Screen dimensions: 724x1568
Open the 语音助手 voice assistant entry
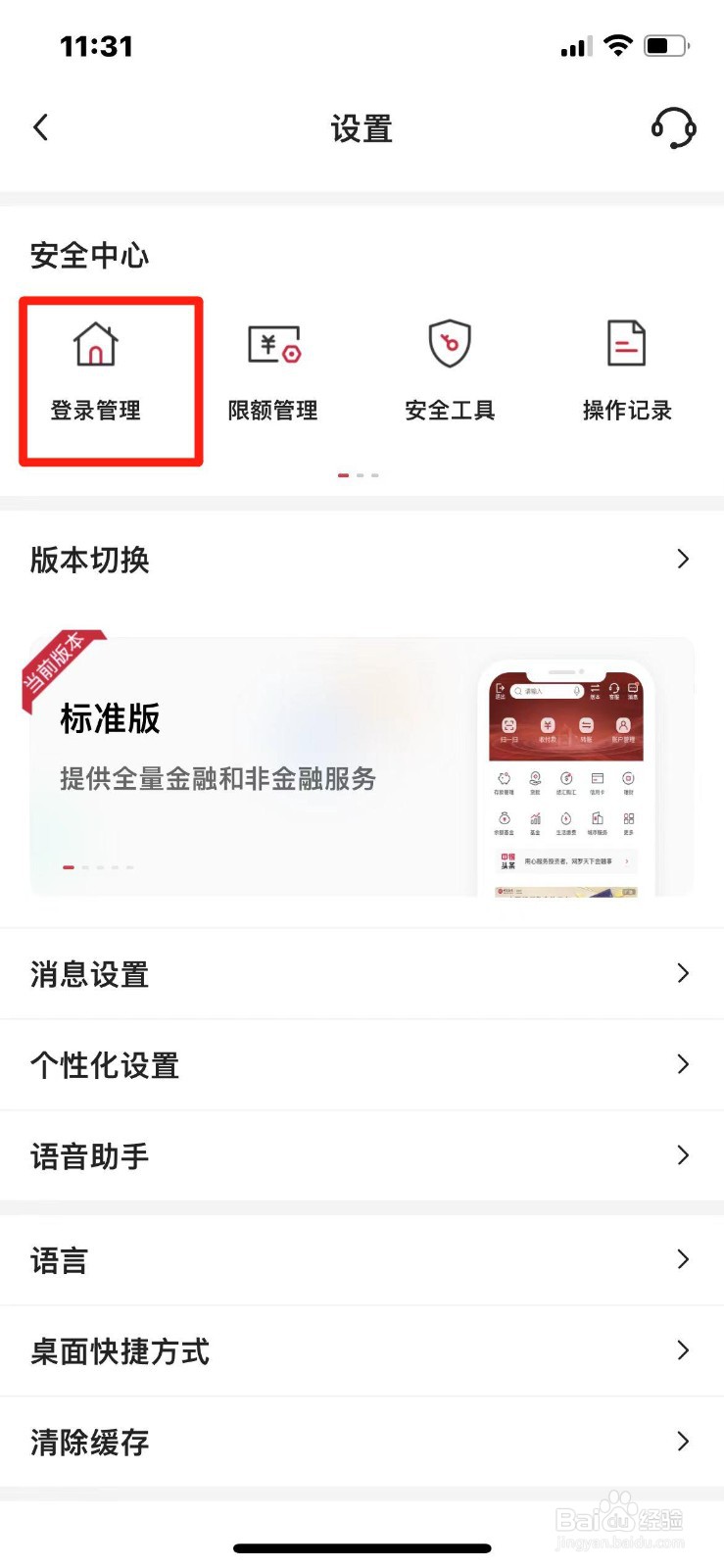pyautogui.click(x=362, y=1155)
